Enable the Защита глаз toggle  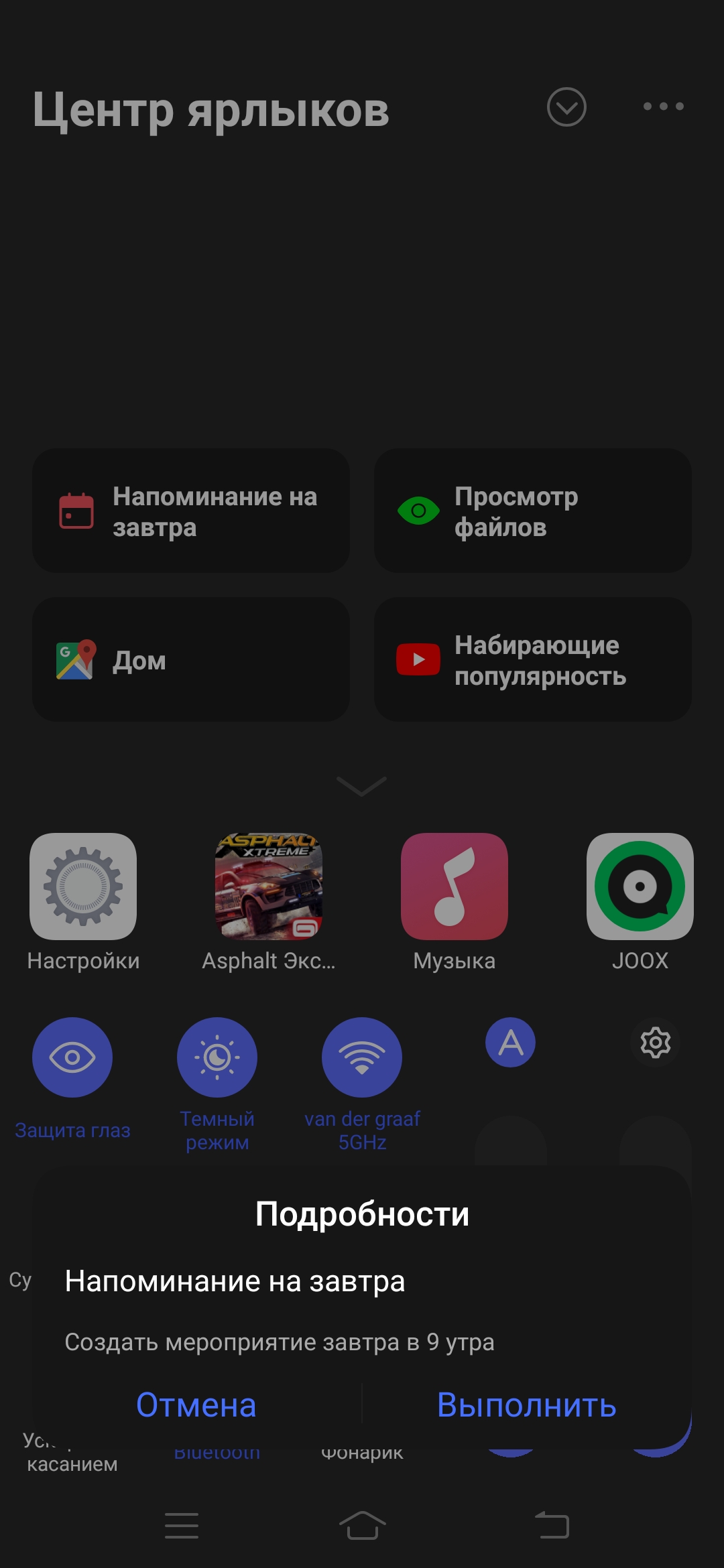pyautogui.click(x=72, y=1057)
